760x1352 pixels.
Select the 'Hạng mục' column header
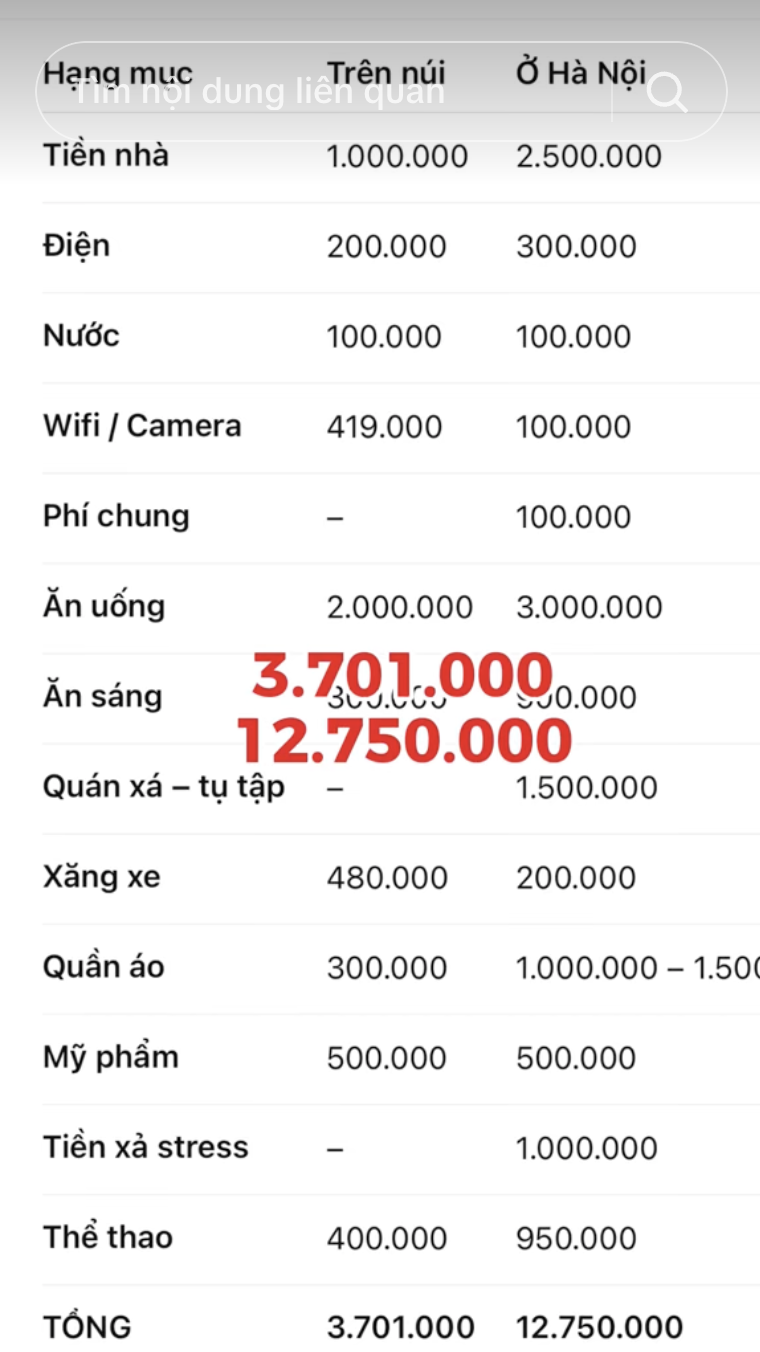pos(117,72)
